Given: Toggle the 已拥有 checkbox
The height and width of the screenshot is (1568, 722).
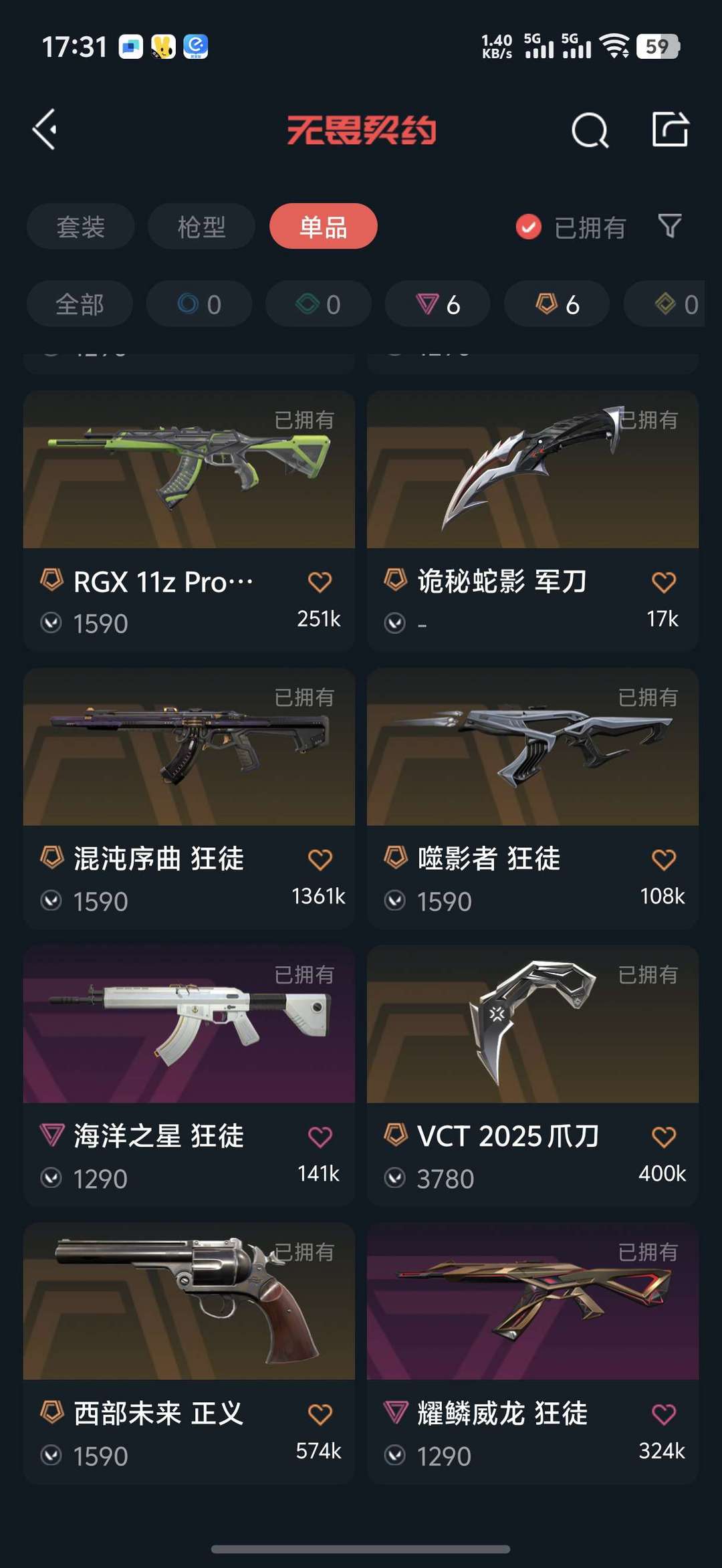Looking at the screenshot, I should point(528,227).
